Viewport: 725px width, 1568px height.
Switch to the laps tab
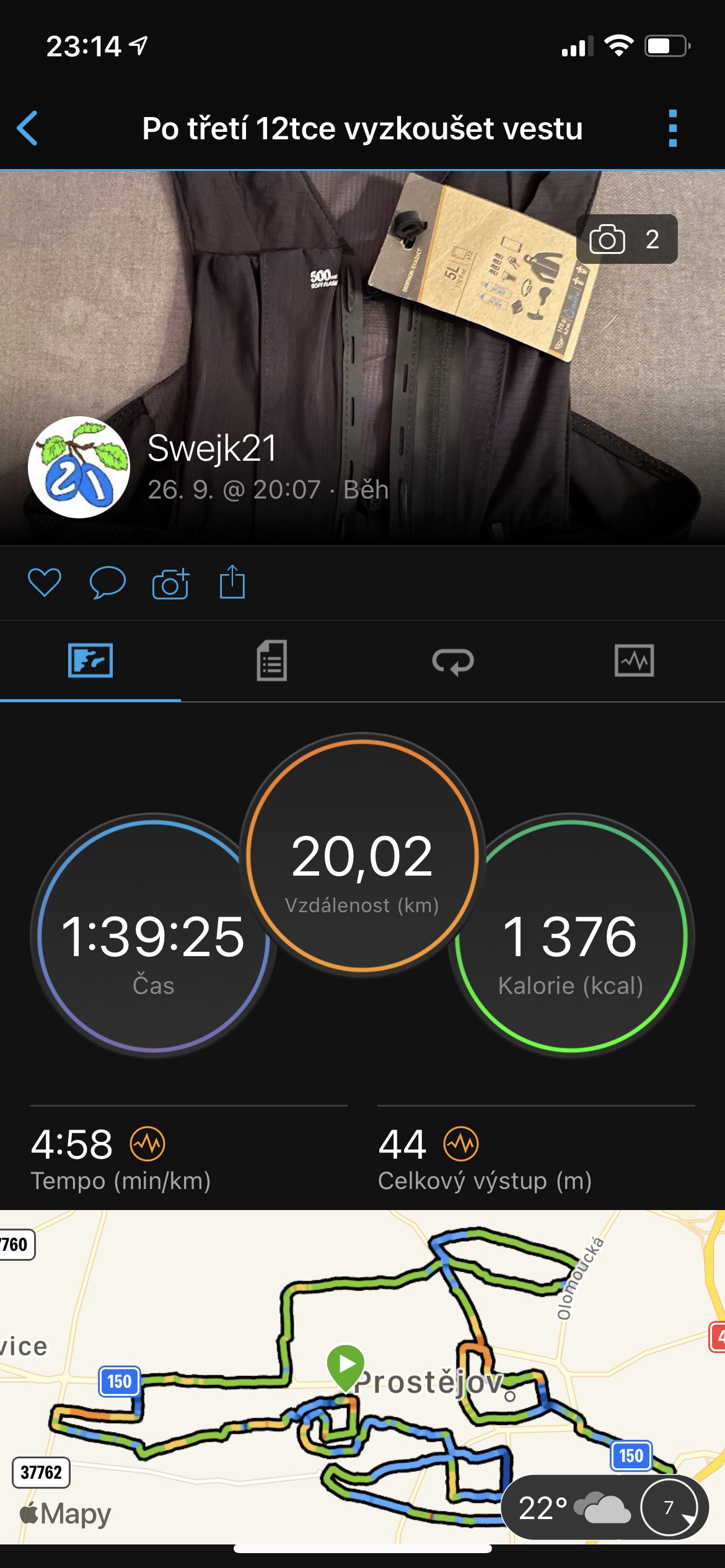click(x=453, y=661)
